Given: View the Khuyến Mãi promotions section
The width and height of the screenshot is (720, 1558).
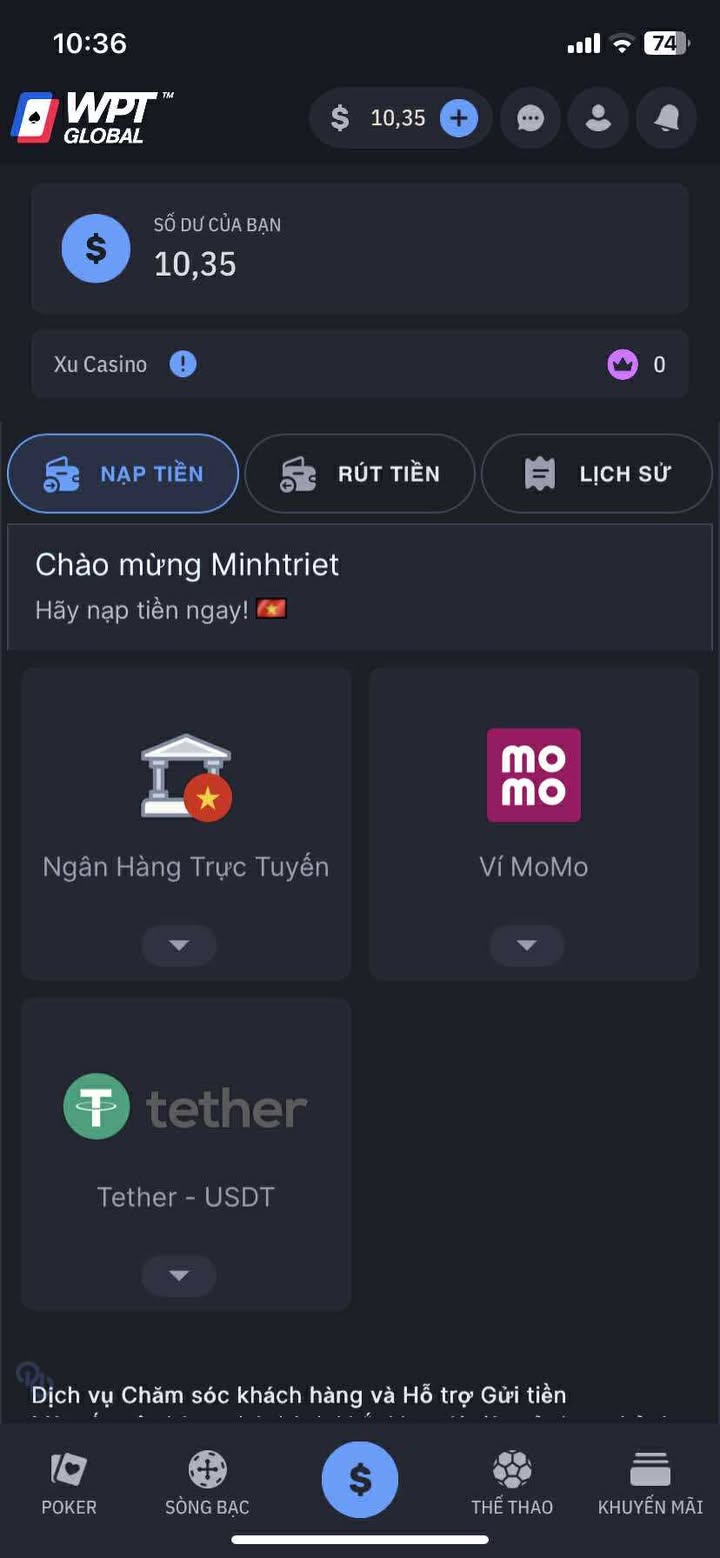Looking at the screenshot, I should point(650,1483).
